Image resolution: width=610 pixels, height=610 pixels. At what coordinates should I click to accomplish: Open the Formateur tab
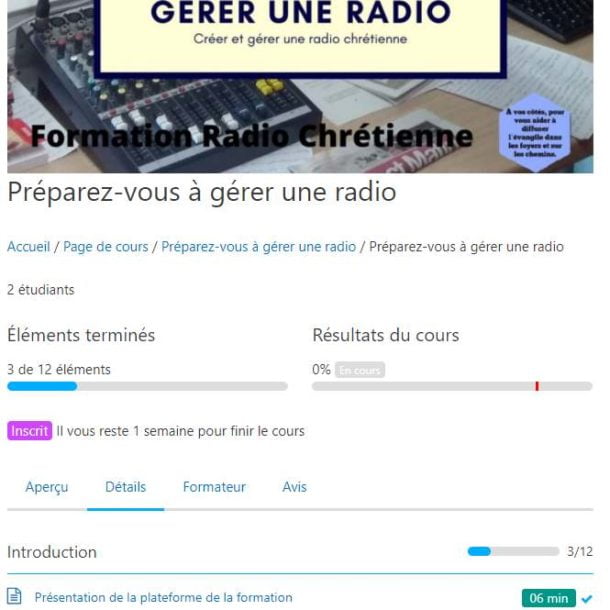tap(214, 487)
